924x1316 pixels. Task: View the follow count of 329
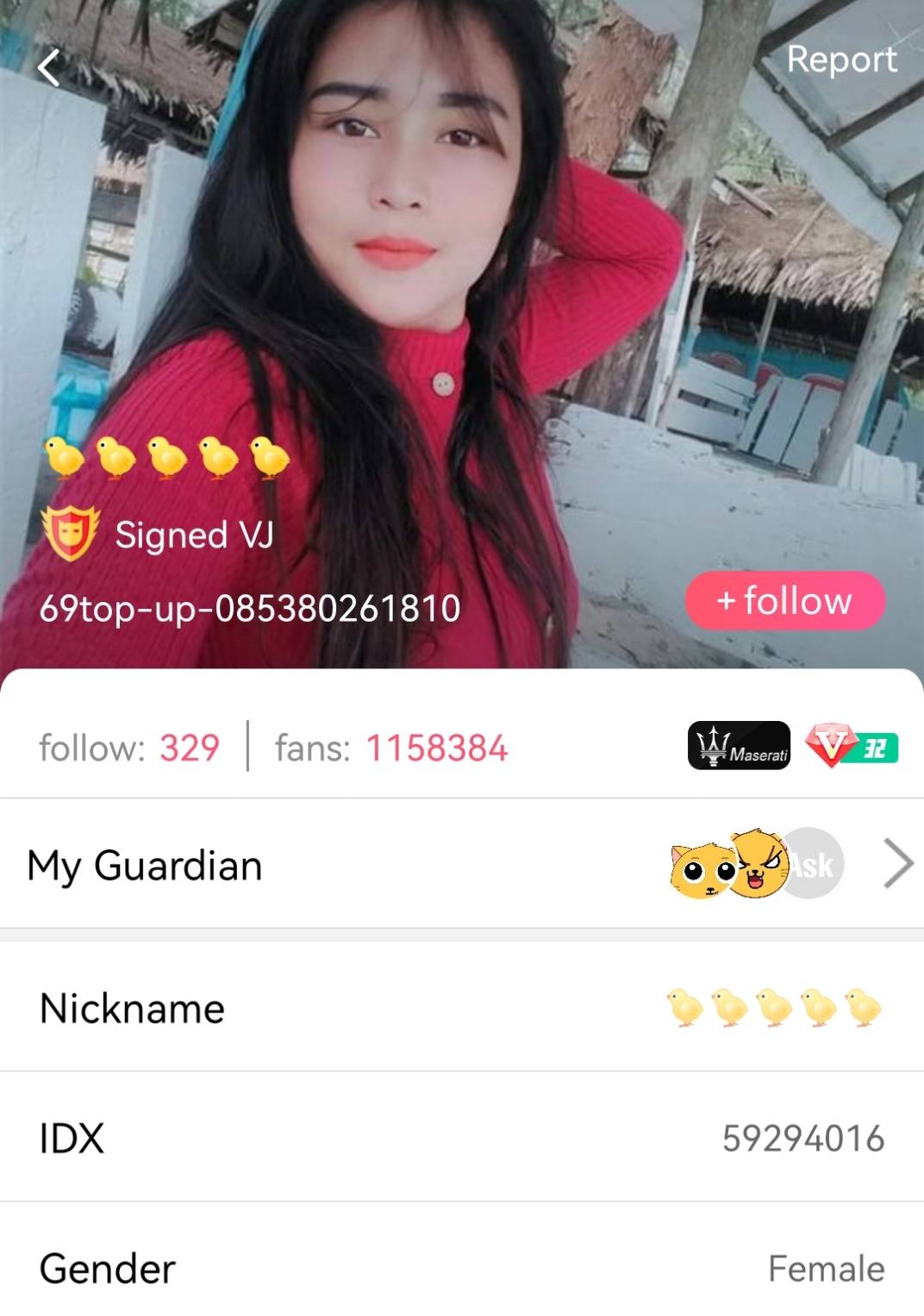(x=129, y=748)
